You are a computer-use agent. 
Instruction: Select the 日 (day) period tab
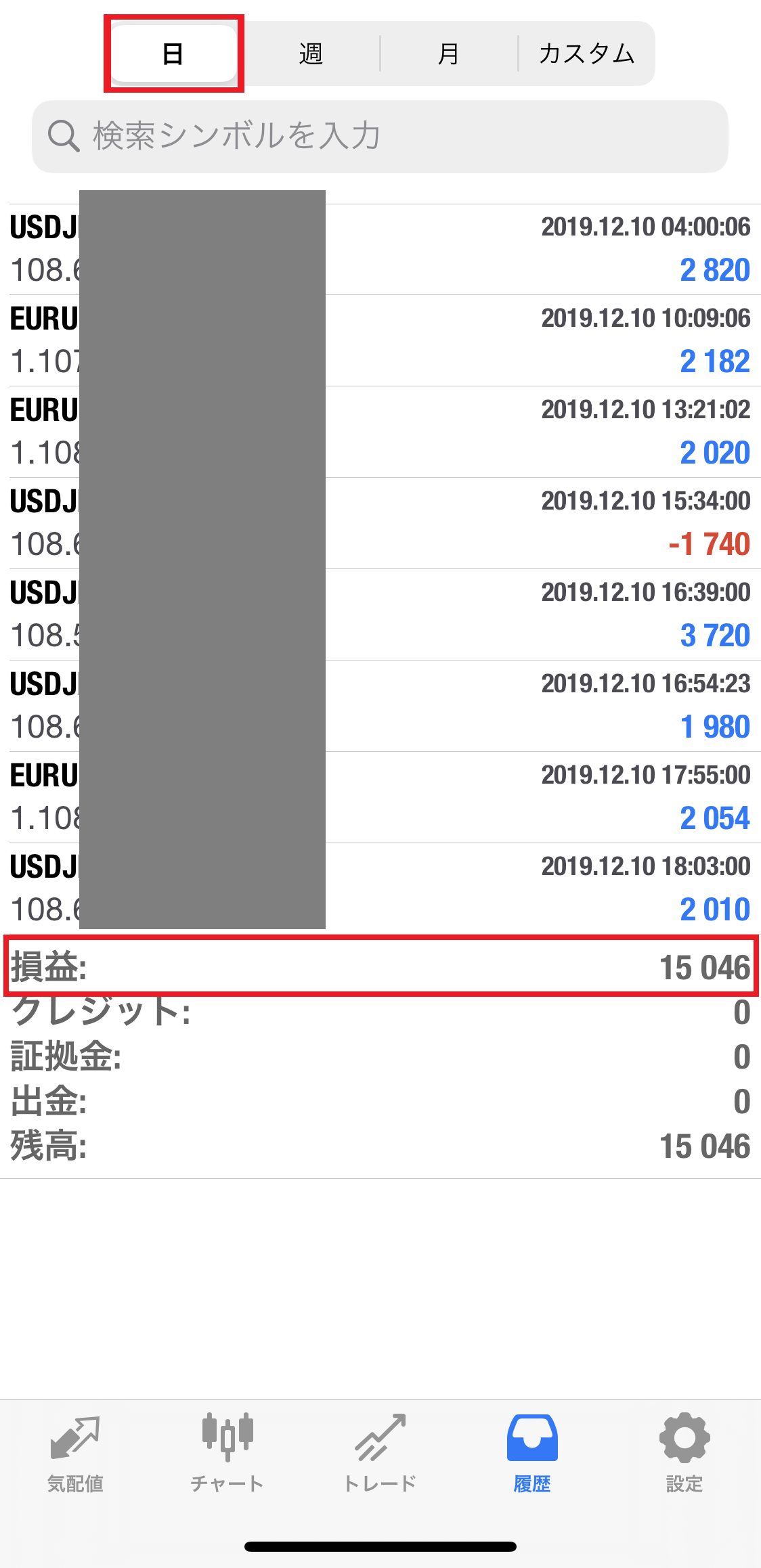(173, 53)
